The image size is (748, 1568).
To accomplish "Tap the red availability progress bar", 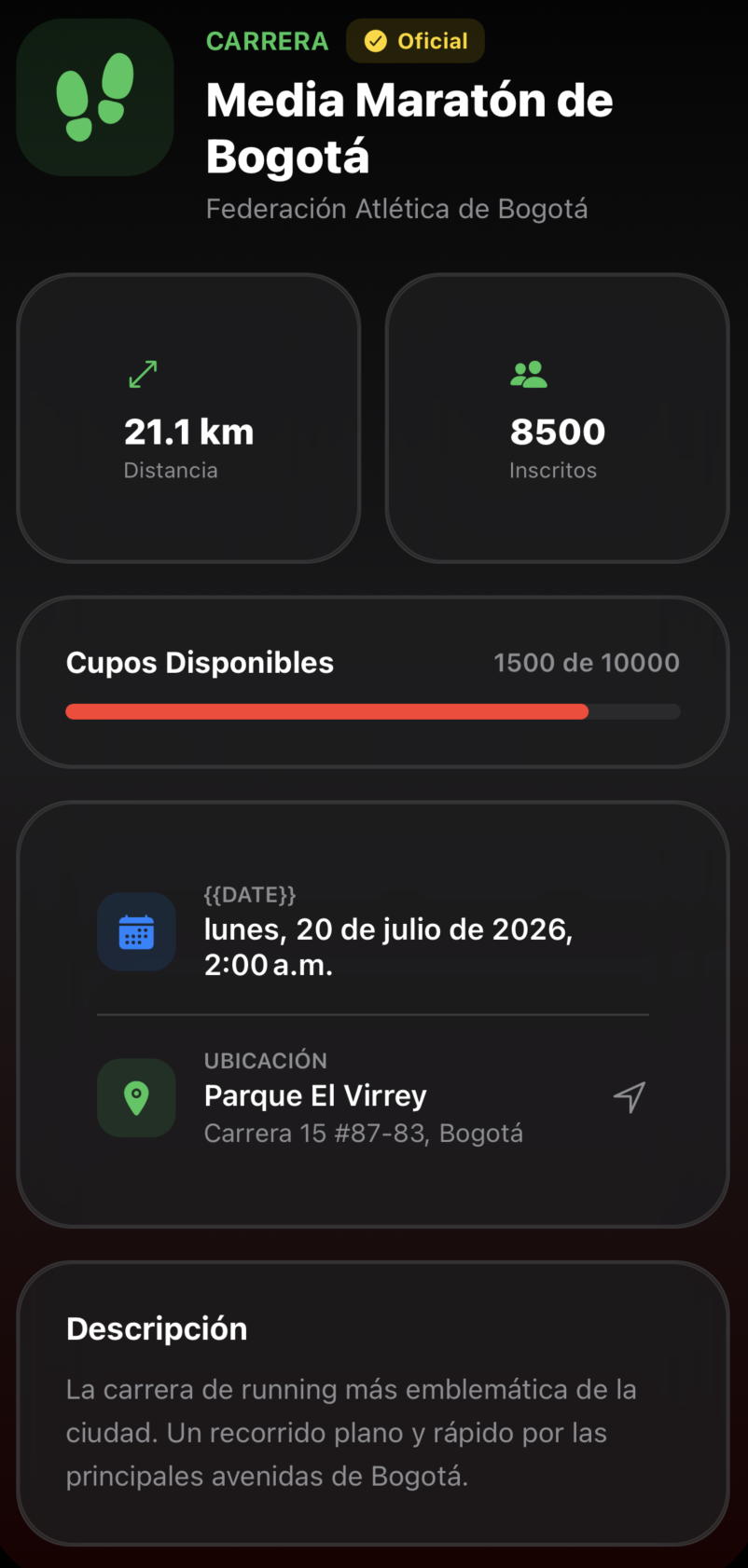I will pos(326,711).
